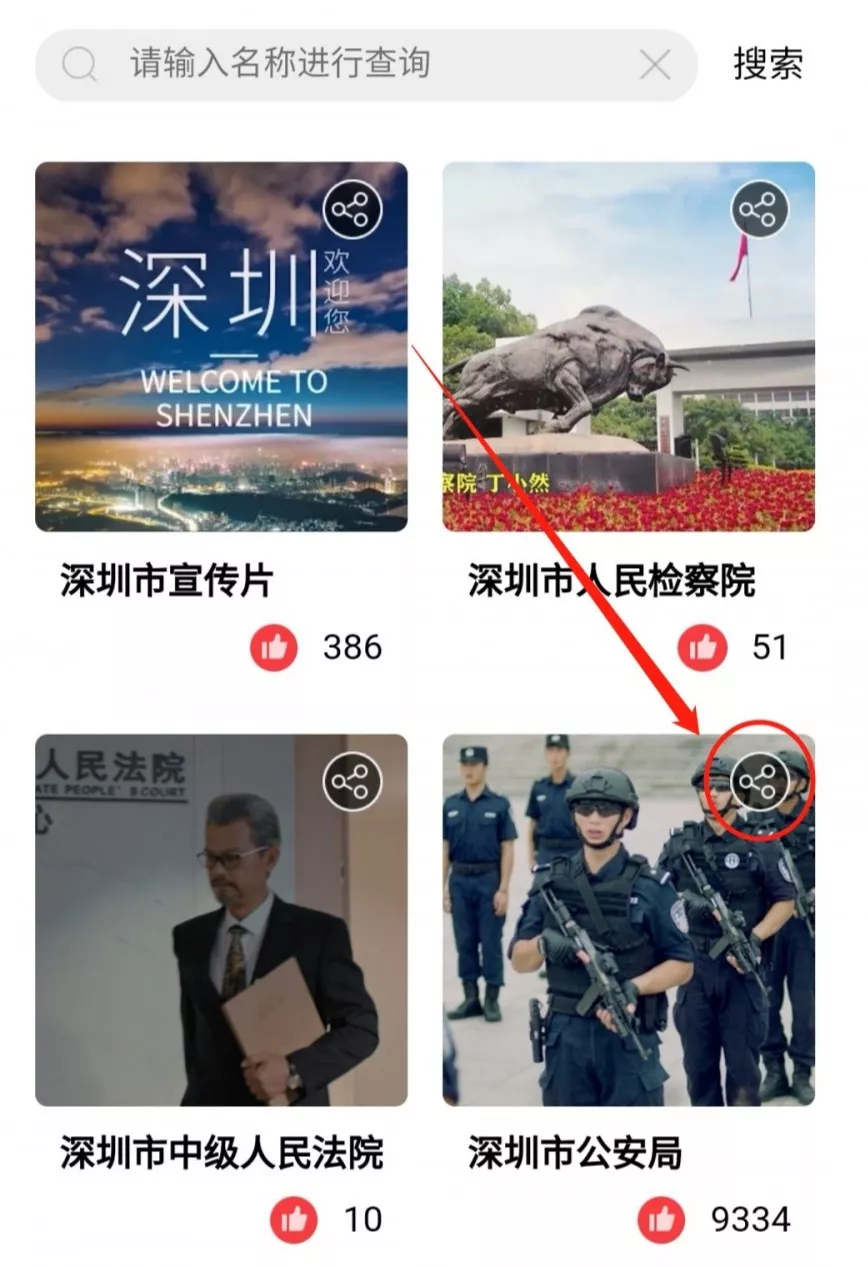
Task: Open the 深圳市公安局 thumbnail
Action: [628, 940]
